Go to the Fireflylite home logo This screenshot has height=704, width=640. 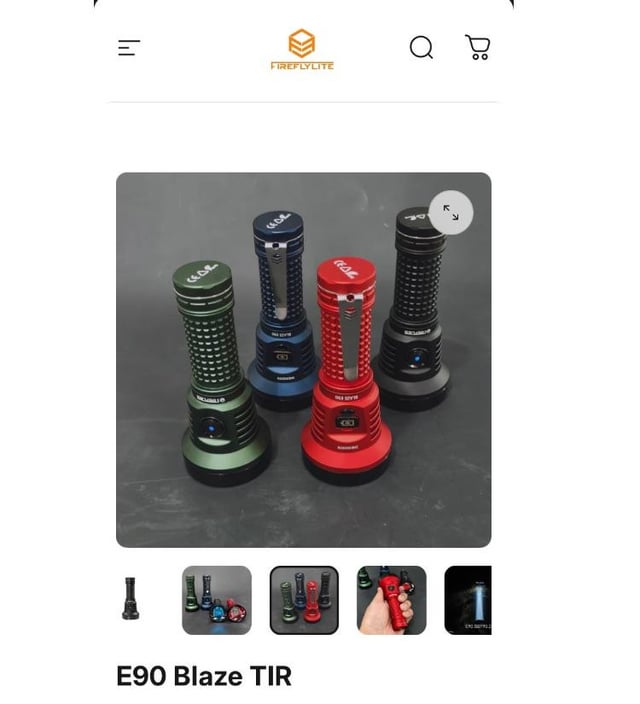(x=302, y=49)
